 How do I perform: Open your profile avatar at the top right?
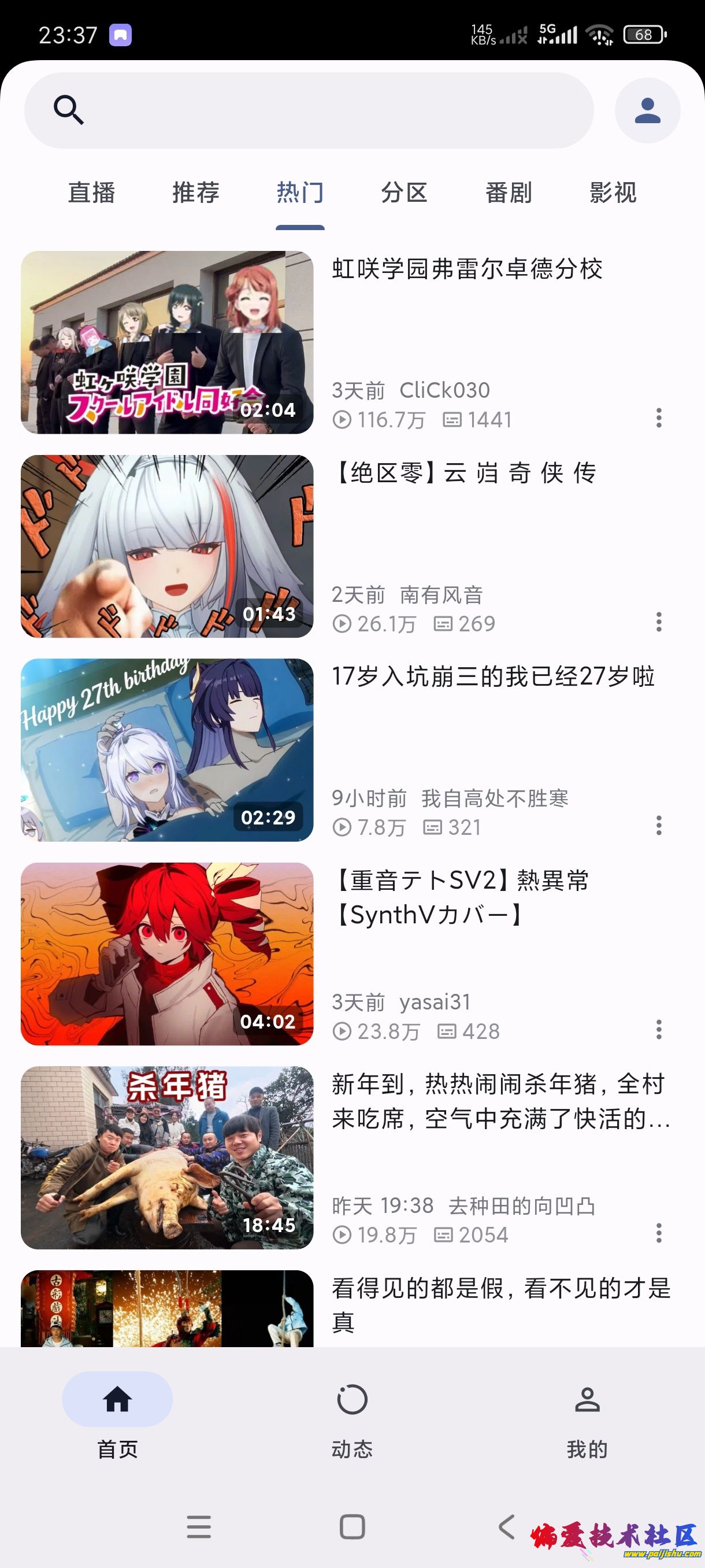(x=647, y=110)
